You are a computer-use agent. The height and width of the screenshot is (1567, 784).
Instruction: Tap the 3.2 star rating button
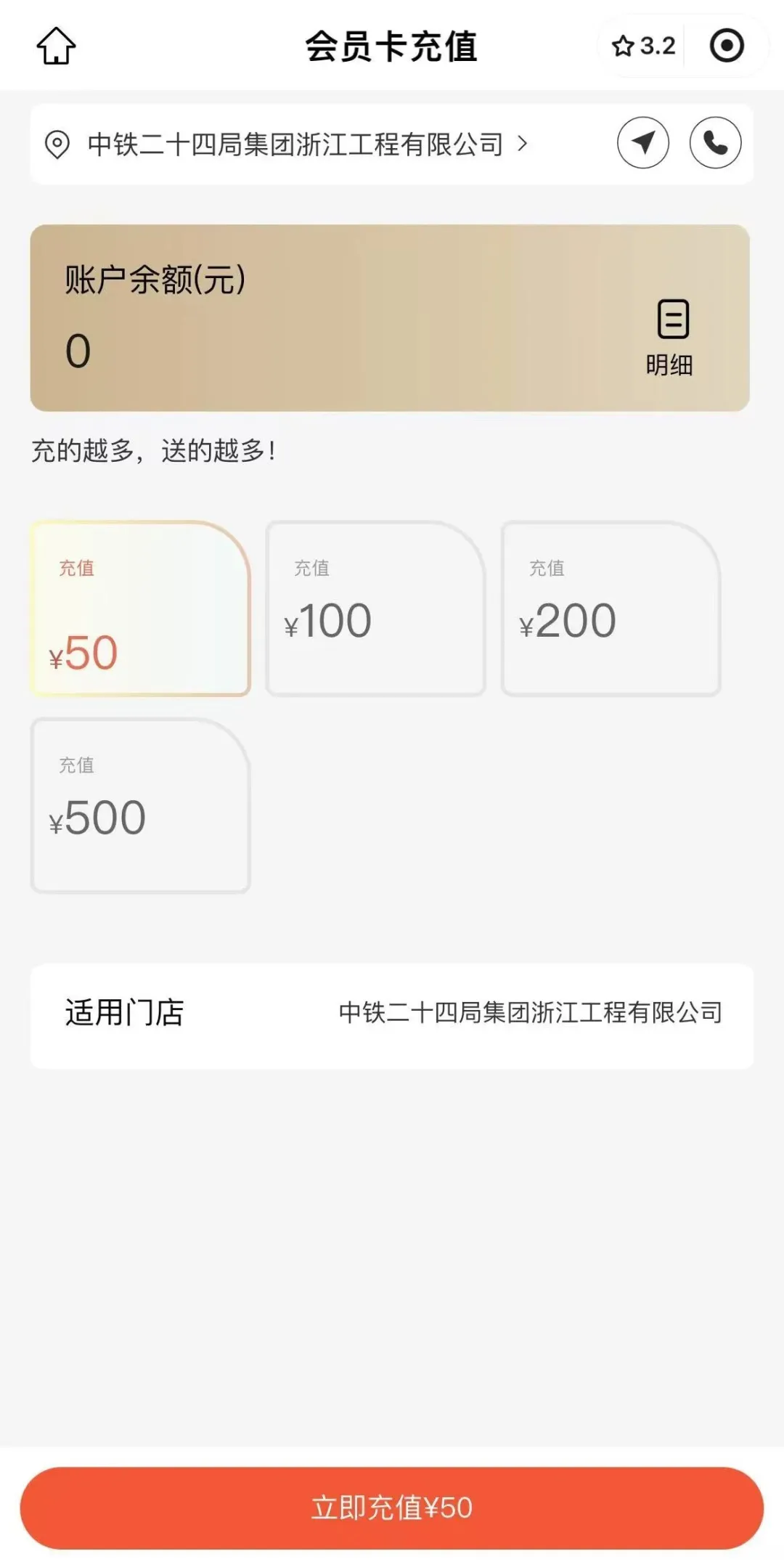tap(643, 46)
